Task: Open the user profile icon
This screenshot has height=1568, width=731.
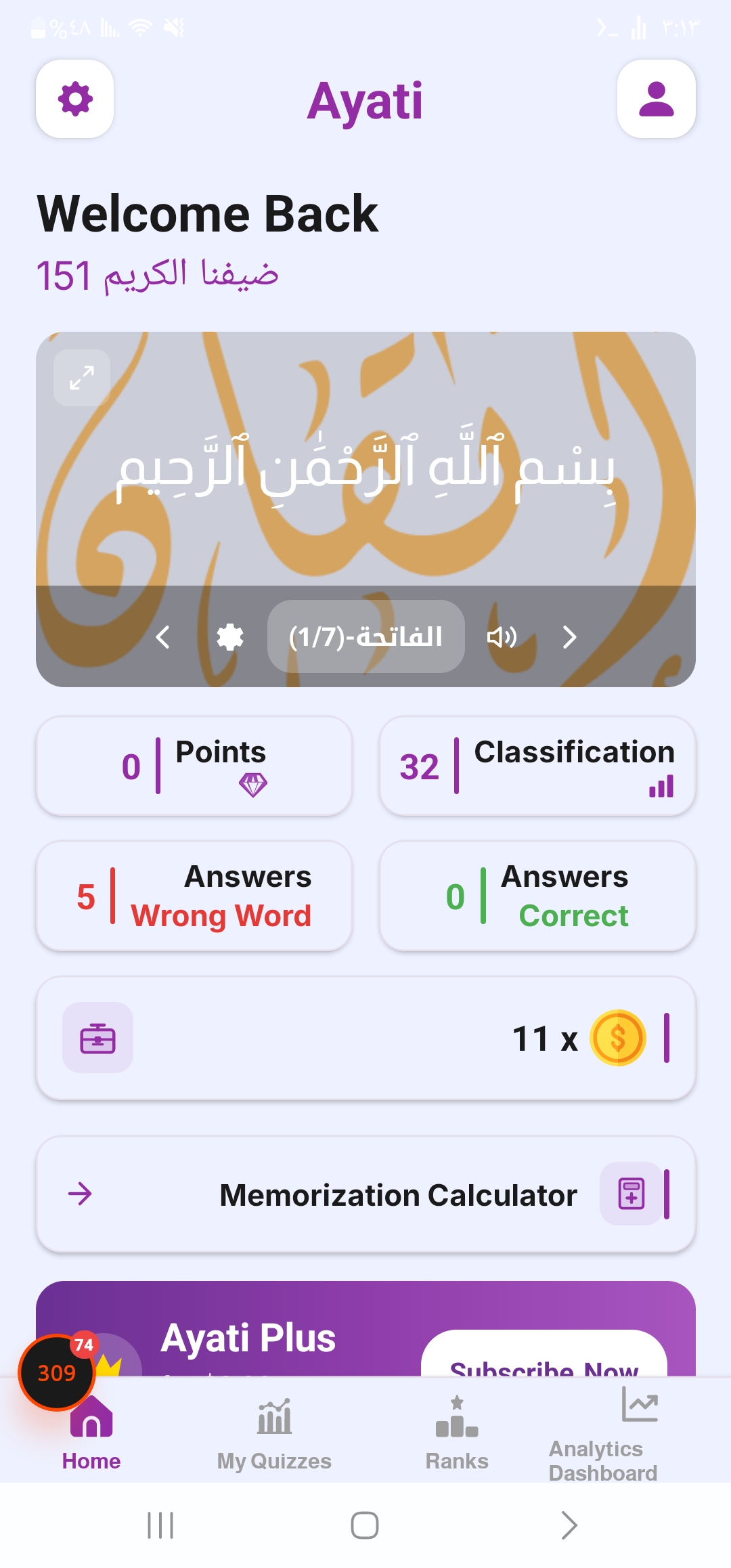Action: point(657,99)
